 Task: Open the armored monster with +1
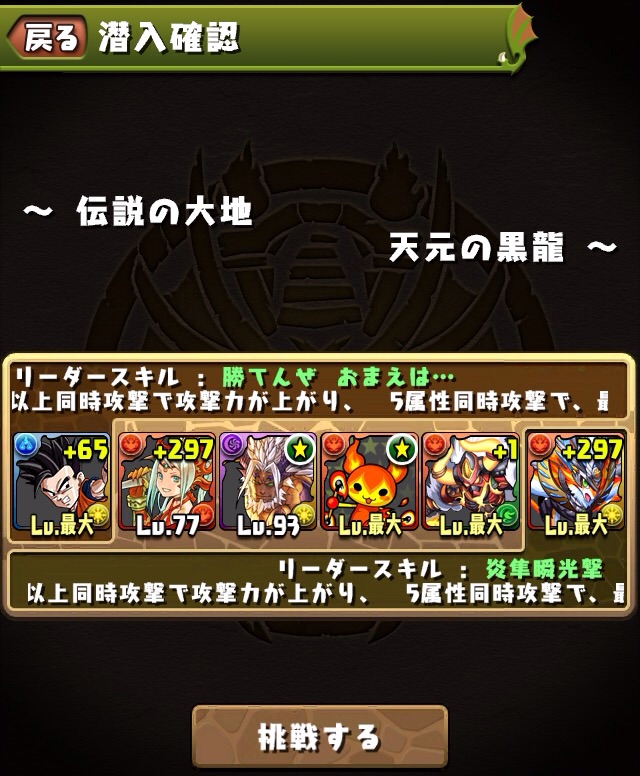coord(470,485)
